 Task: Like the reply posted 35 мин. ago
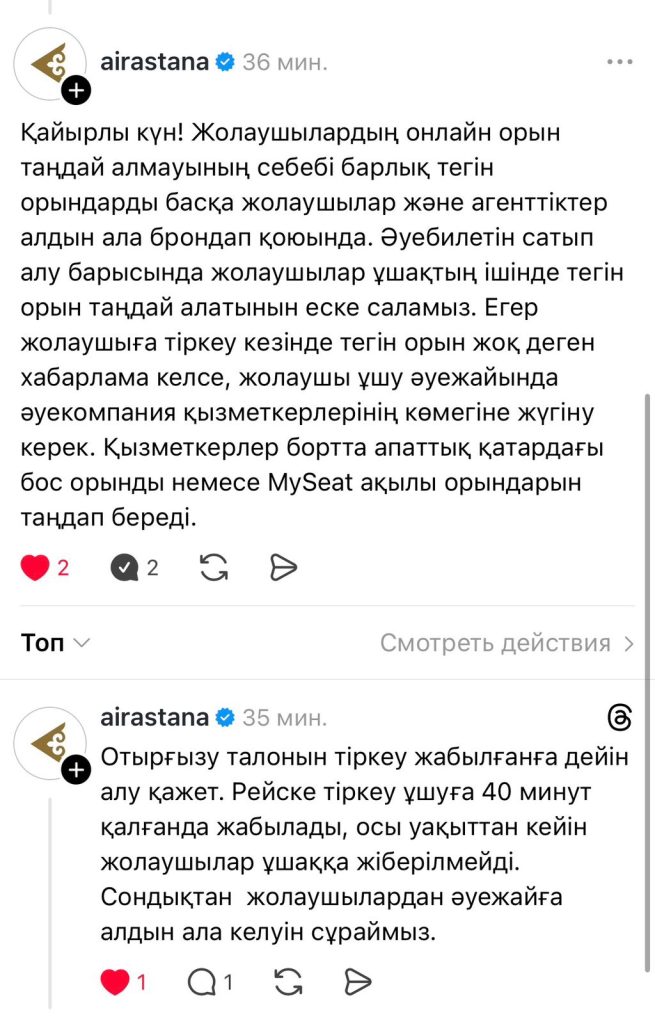coord(115,981)
